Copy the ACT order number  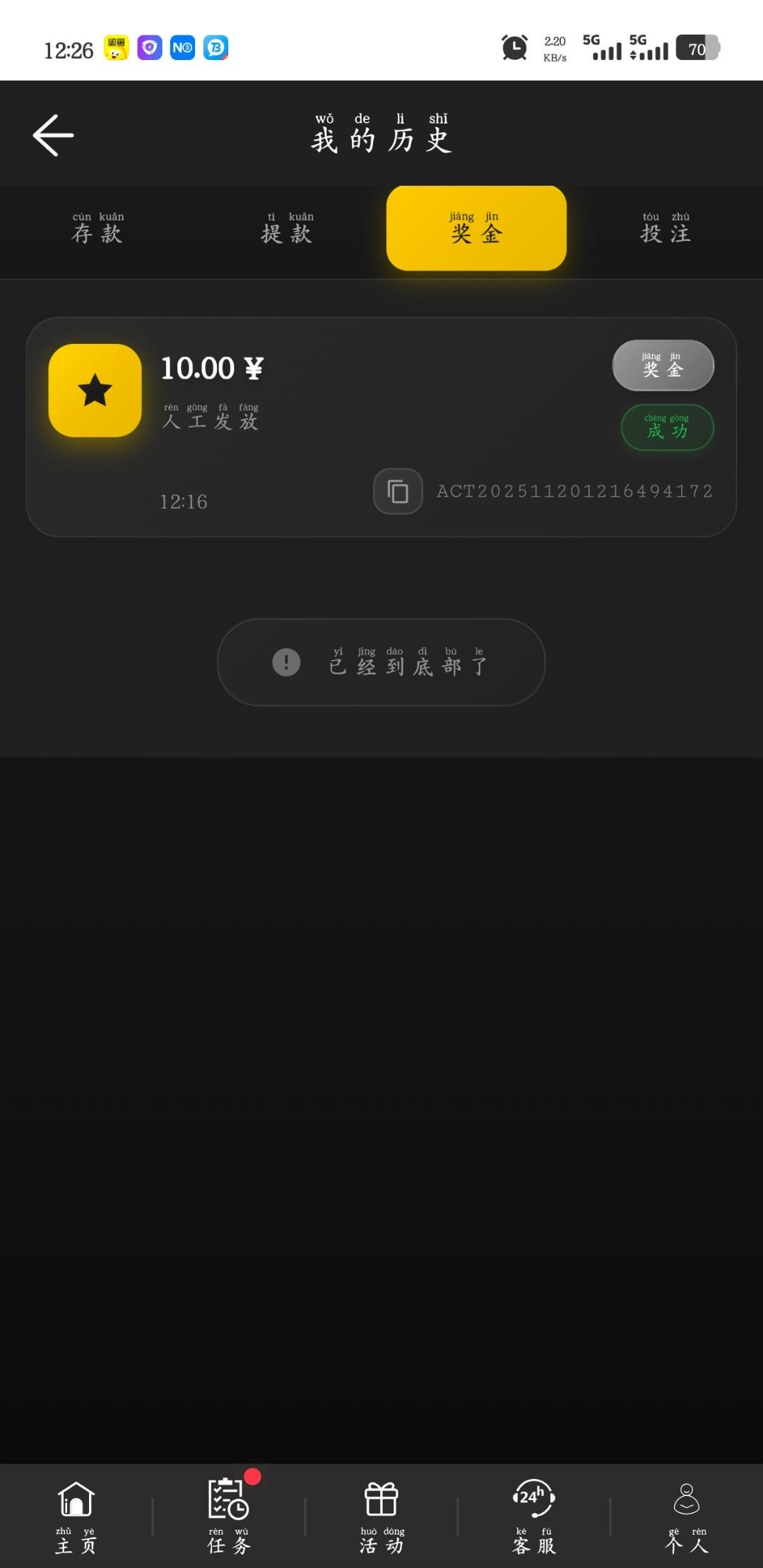tap(398, 492)
